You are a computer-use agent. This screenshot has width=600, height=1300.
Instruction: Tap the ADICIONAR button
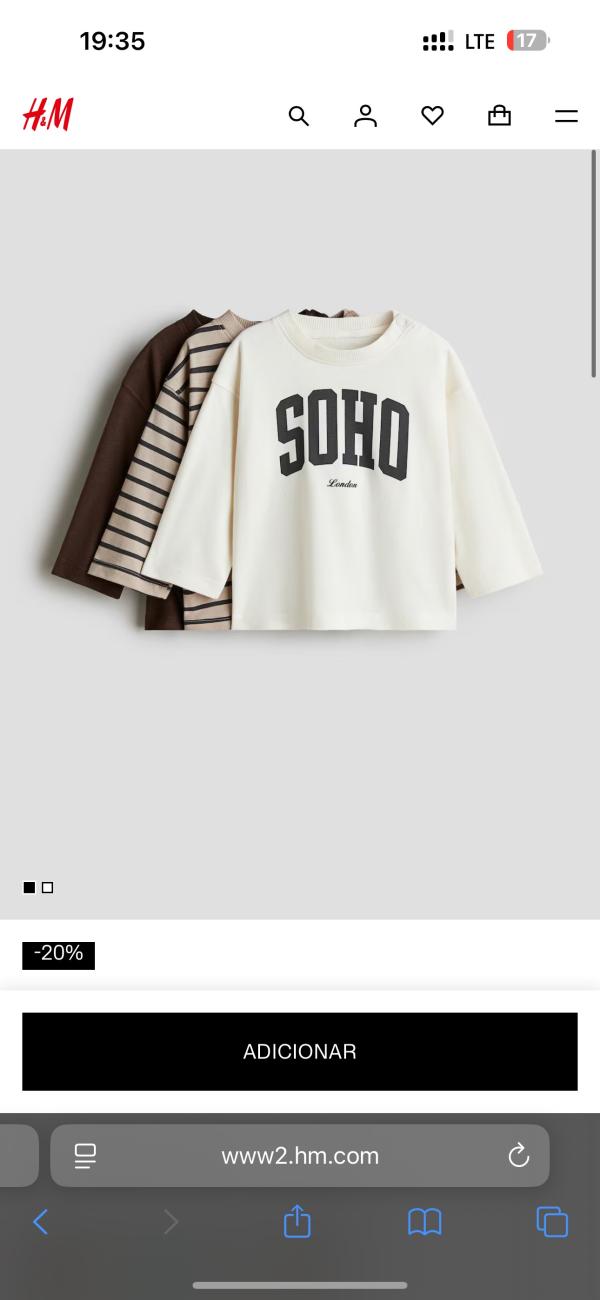click(x=300, y=1051)
